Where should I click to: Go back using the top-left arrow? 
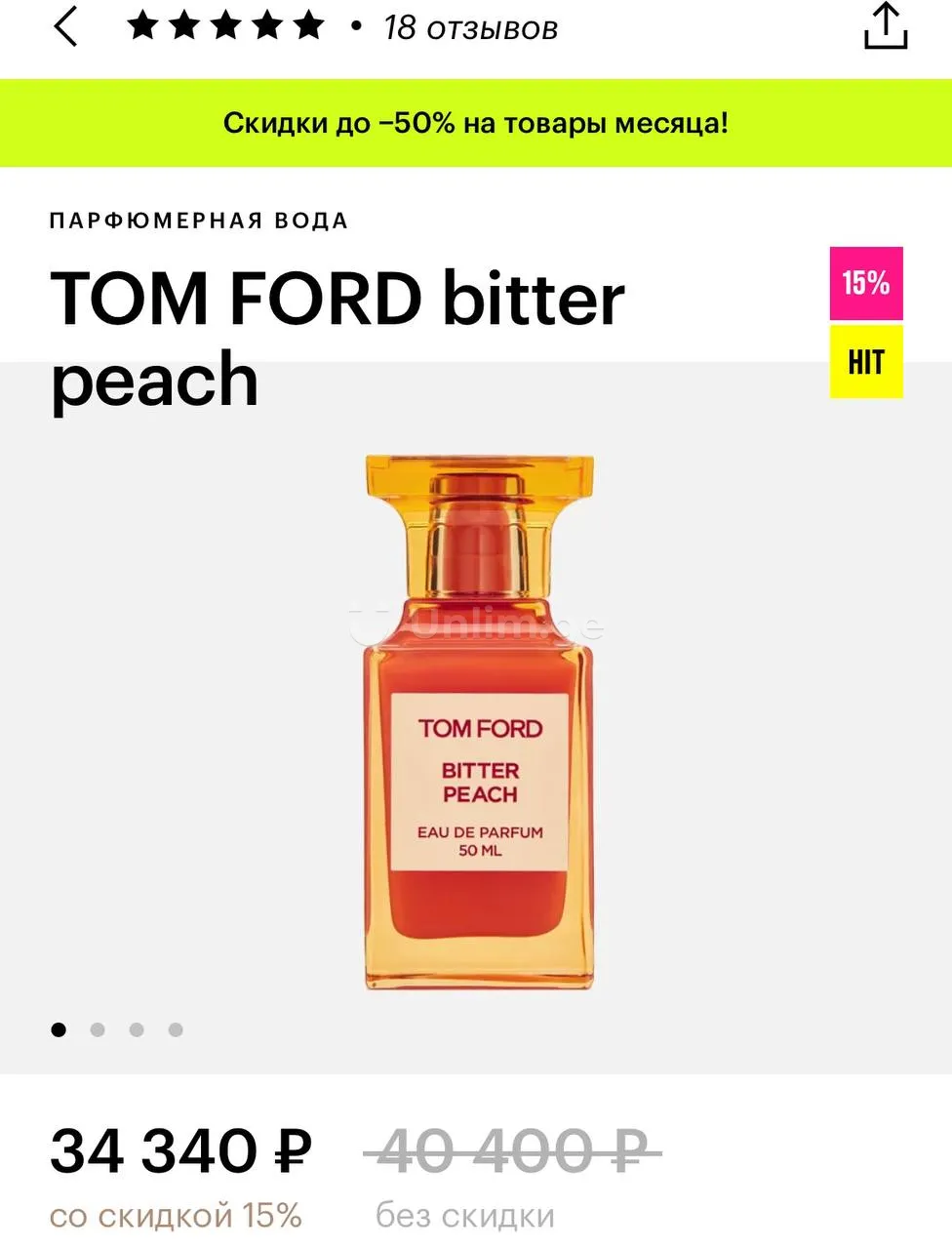pyautogui.click(x=65, y=26)
